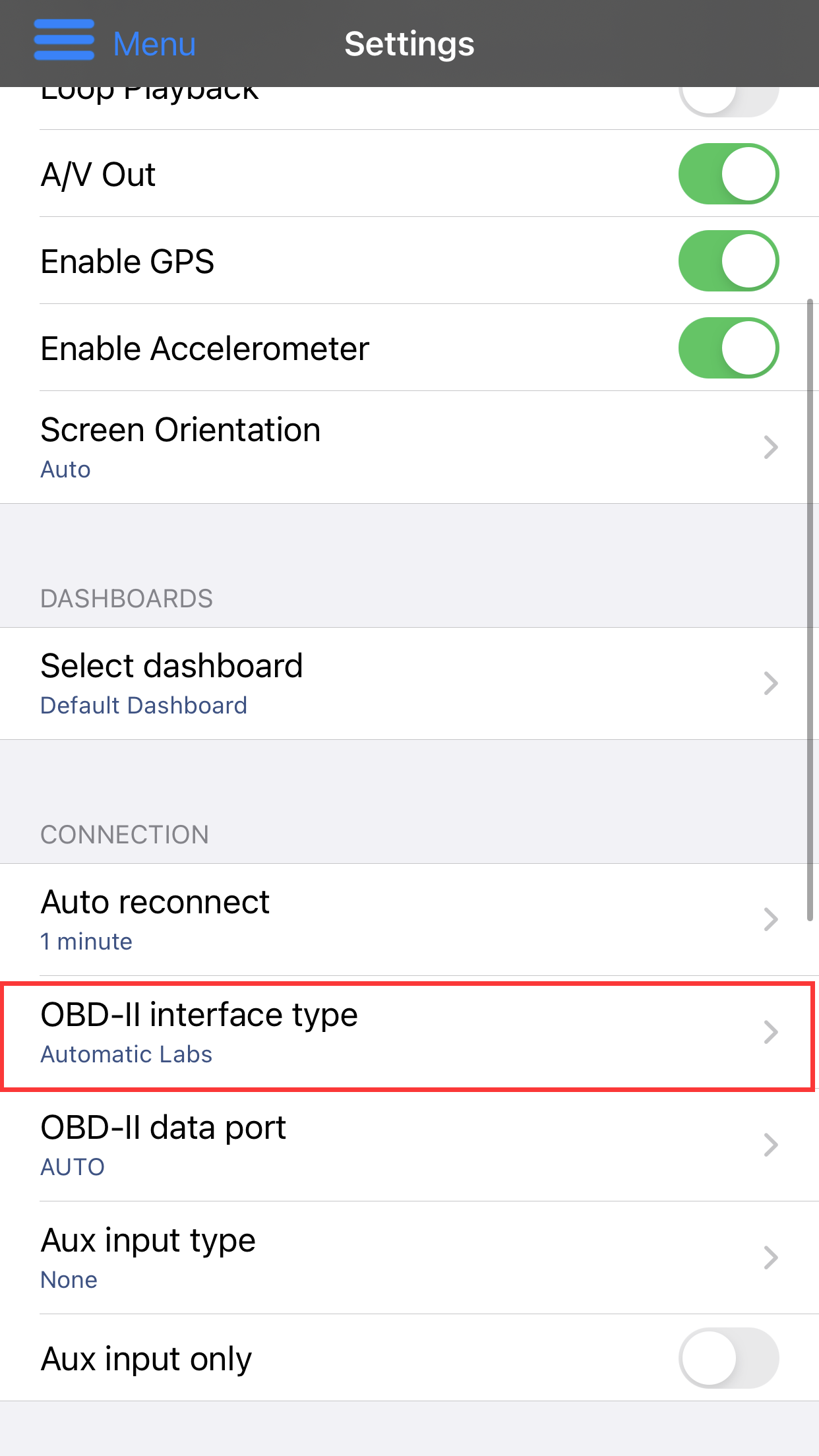Image resolution: width=819 pixels, height=1456 pixels.
Task: Open the Aux input type setting
Action: tap(409, 1258)
